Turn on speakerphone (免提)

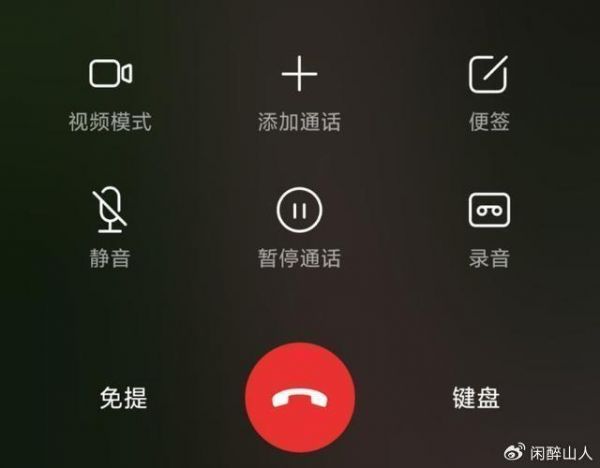click(x=123, y=398)
